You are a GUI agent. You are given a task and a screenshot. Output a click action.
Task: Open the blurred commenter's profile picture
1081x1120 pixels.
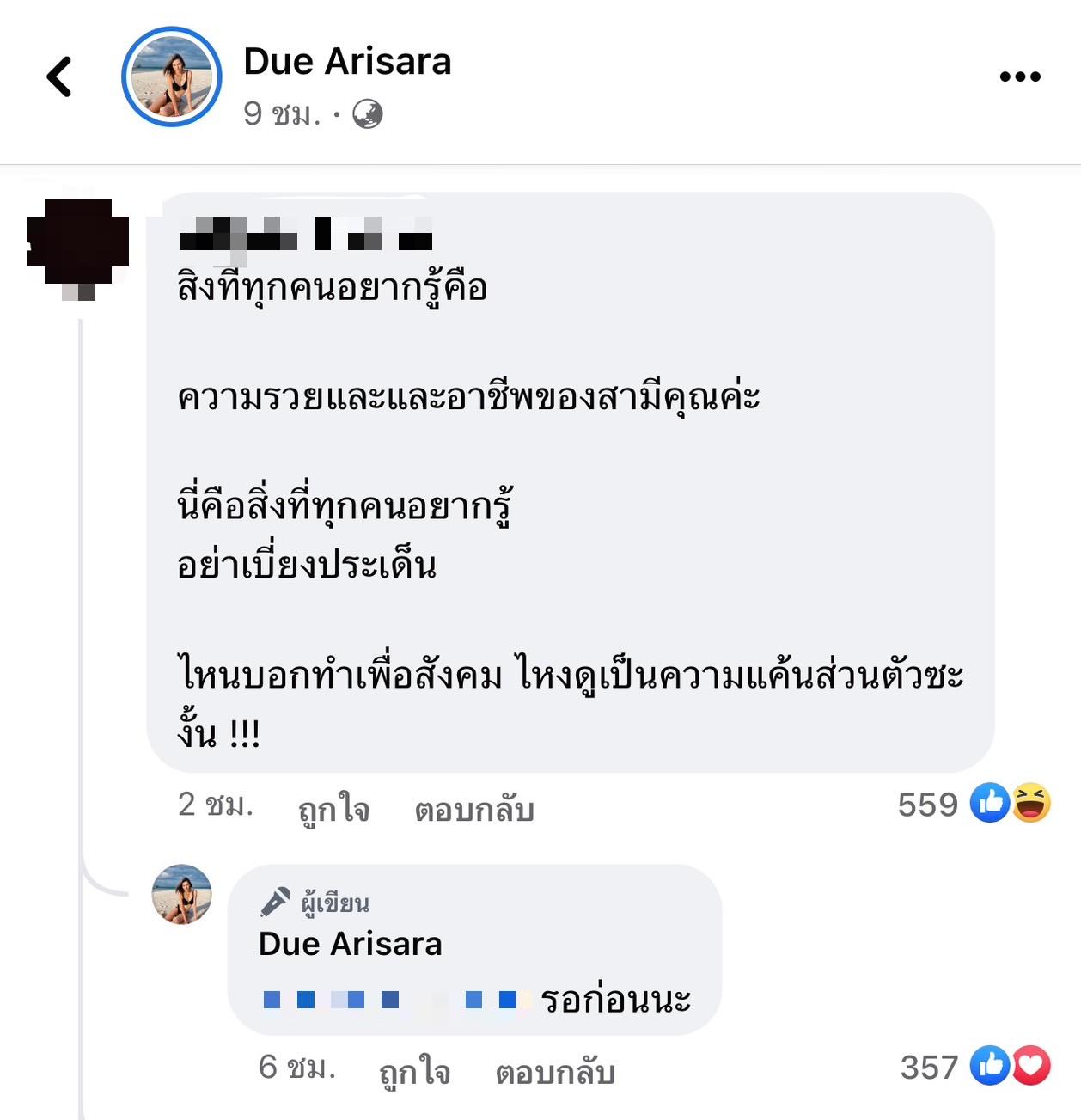click(78, 245)
